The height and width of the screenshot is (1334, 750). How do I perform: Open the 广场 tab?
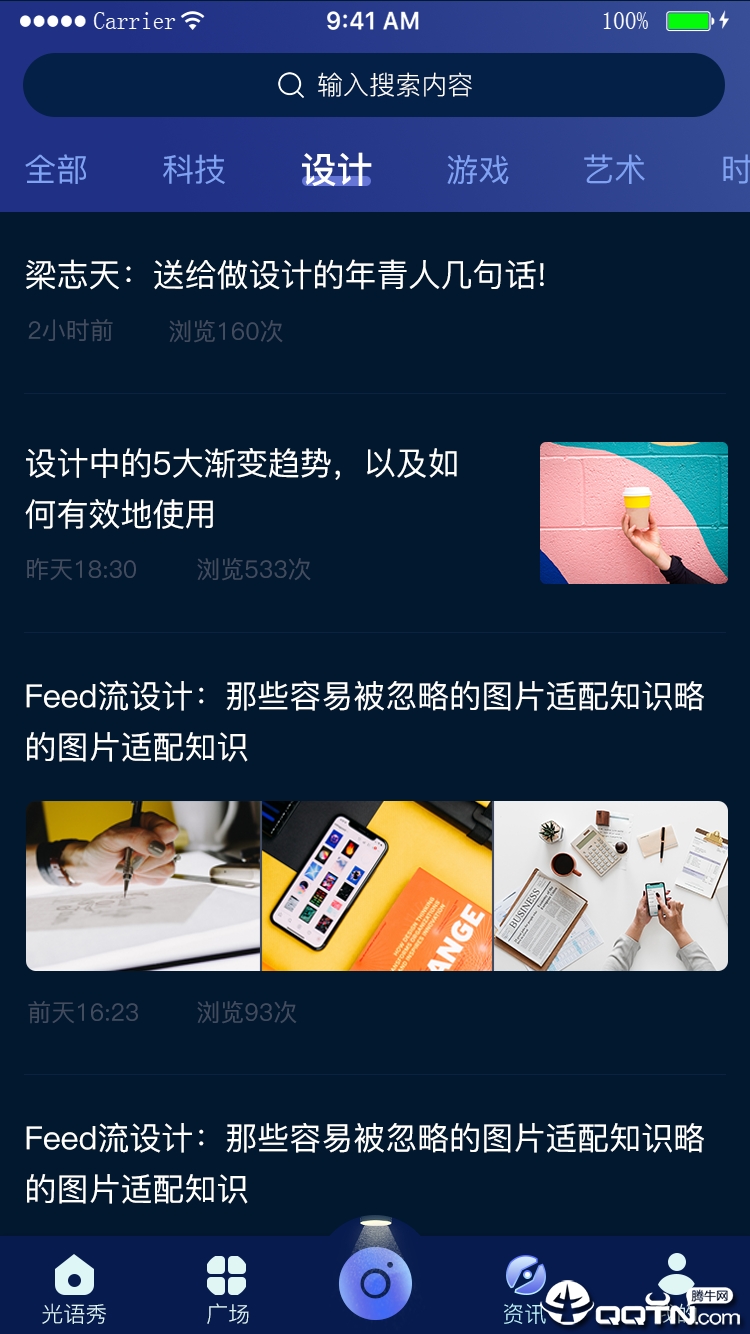227,1290
